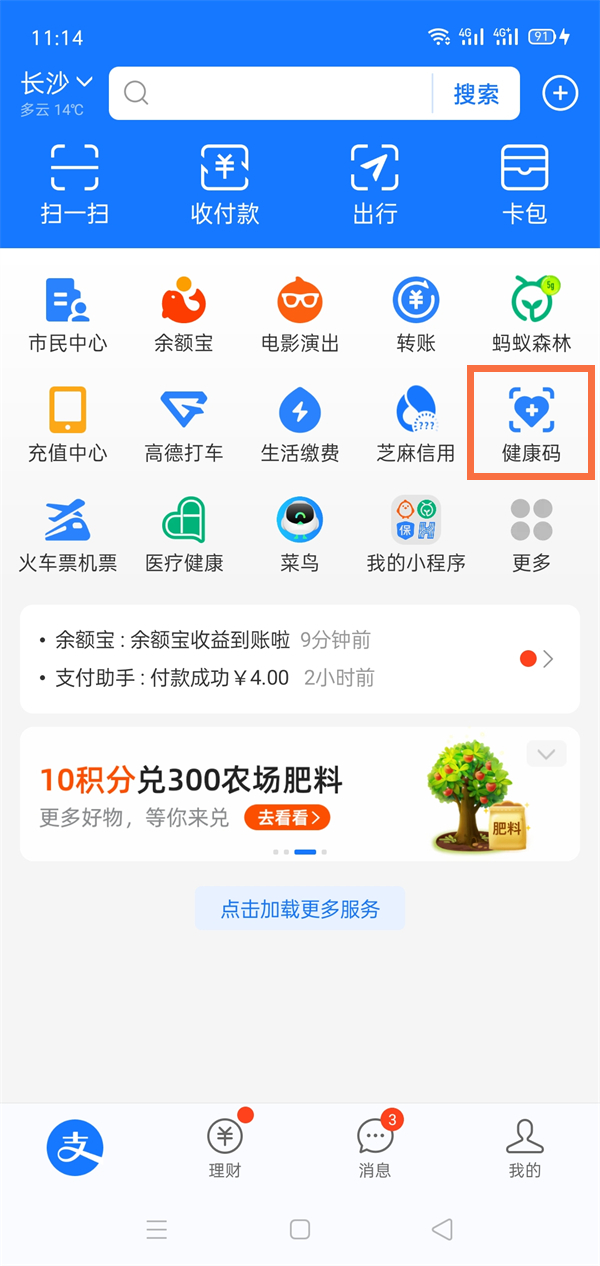Open 健康码 health code

click(531, 423)
